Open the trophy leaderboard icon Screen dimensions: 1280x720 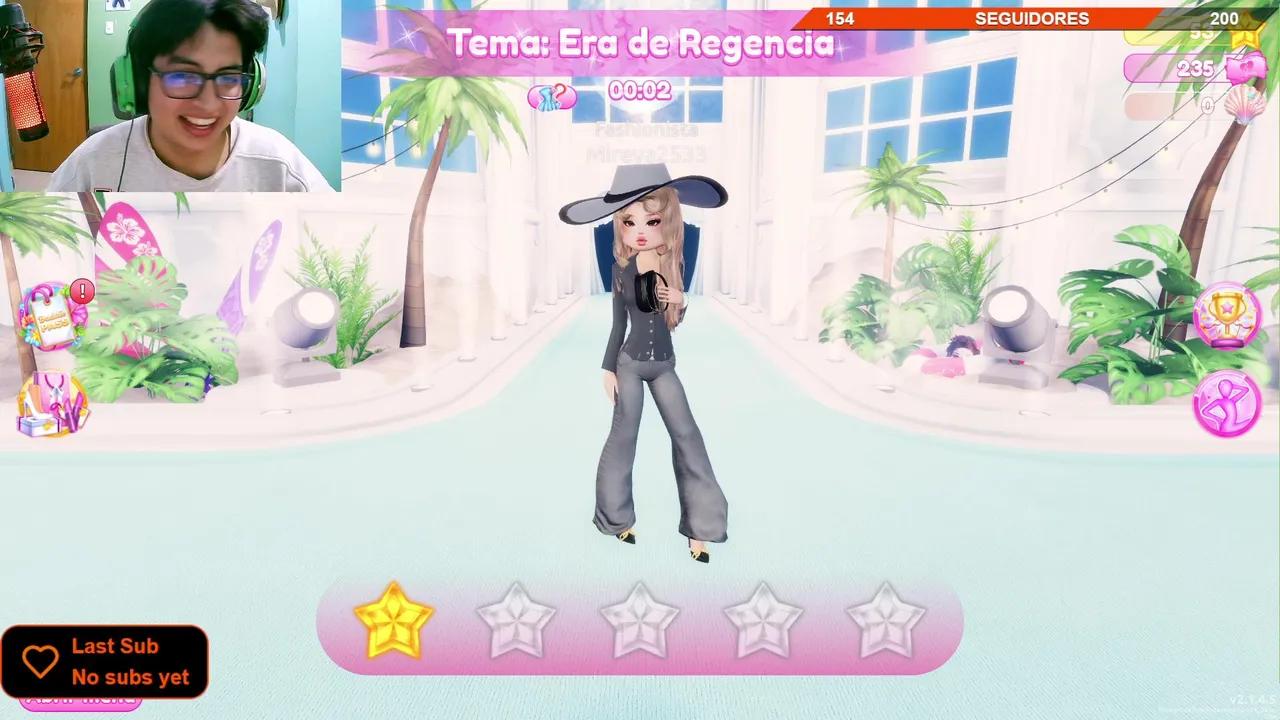pyautogui.click(x=1227, y=315)
